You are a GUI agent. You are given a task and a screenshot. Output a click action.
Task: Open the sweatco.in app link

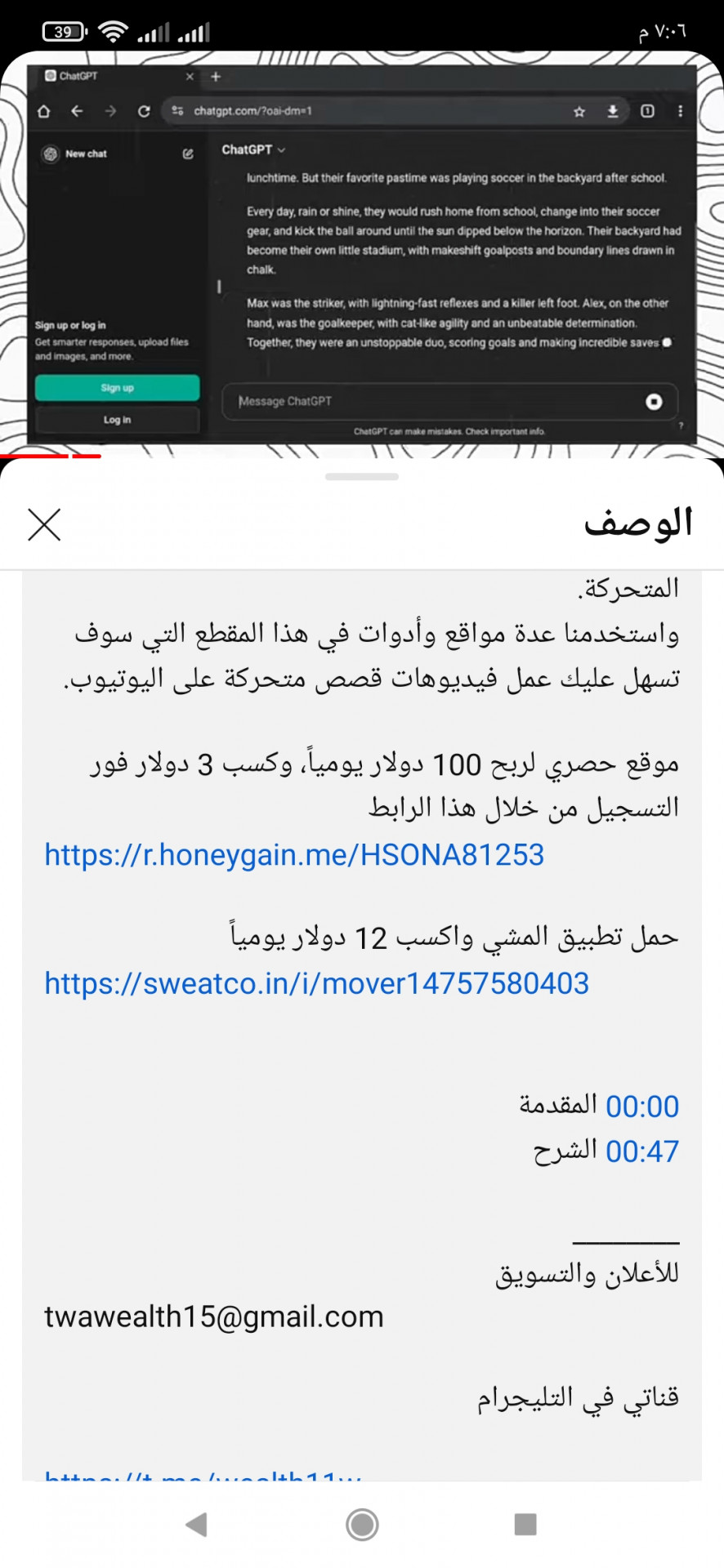pos(316,983)
